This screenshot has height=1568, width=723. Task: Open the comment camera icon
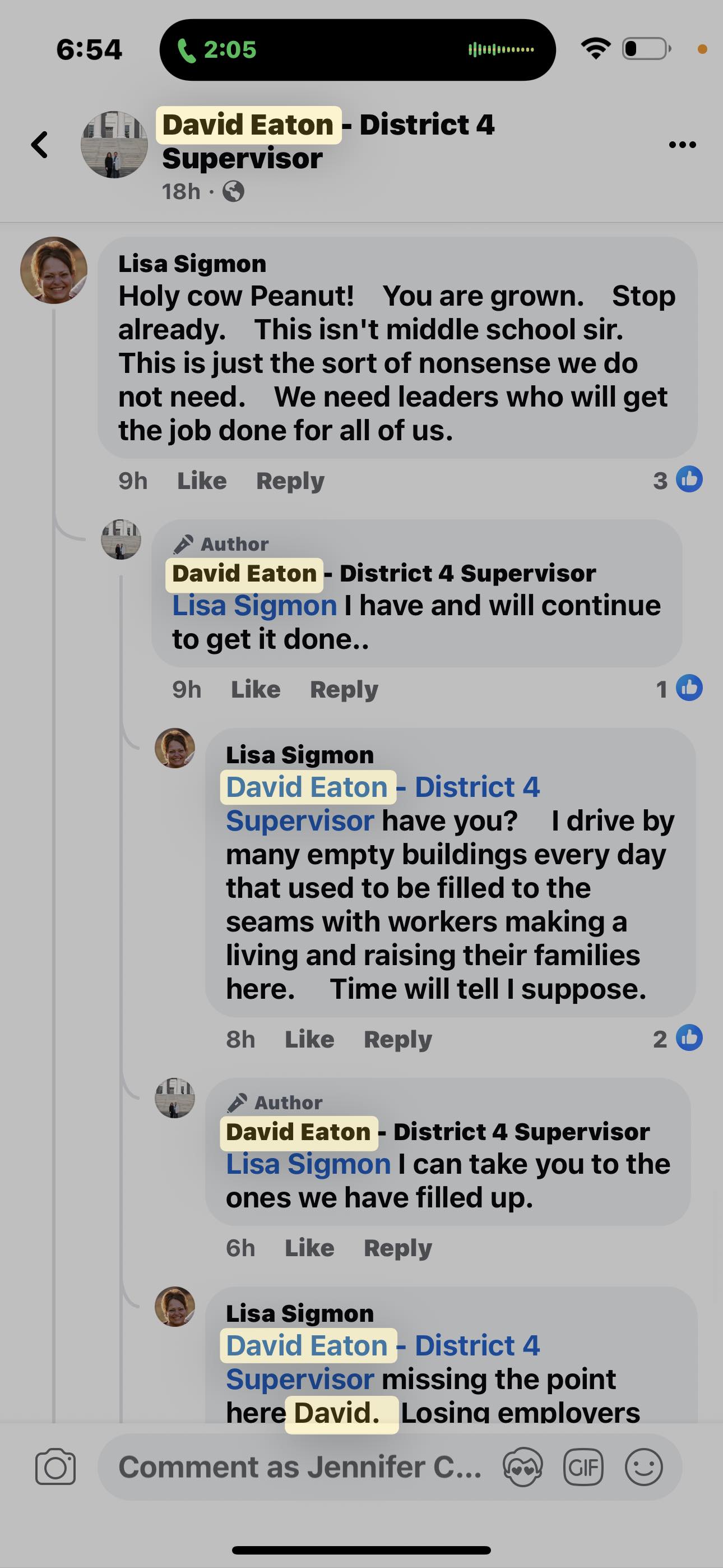click(x=55, y=1467)
